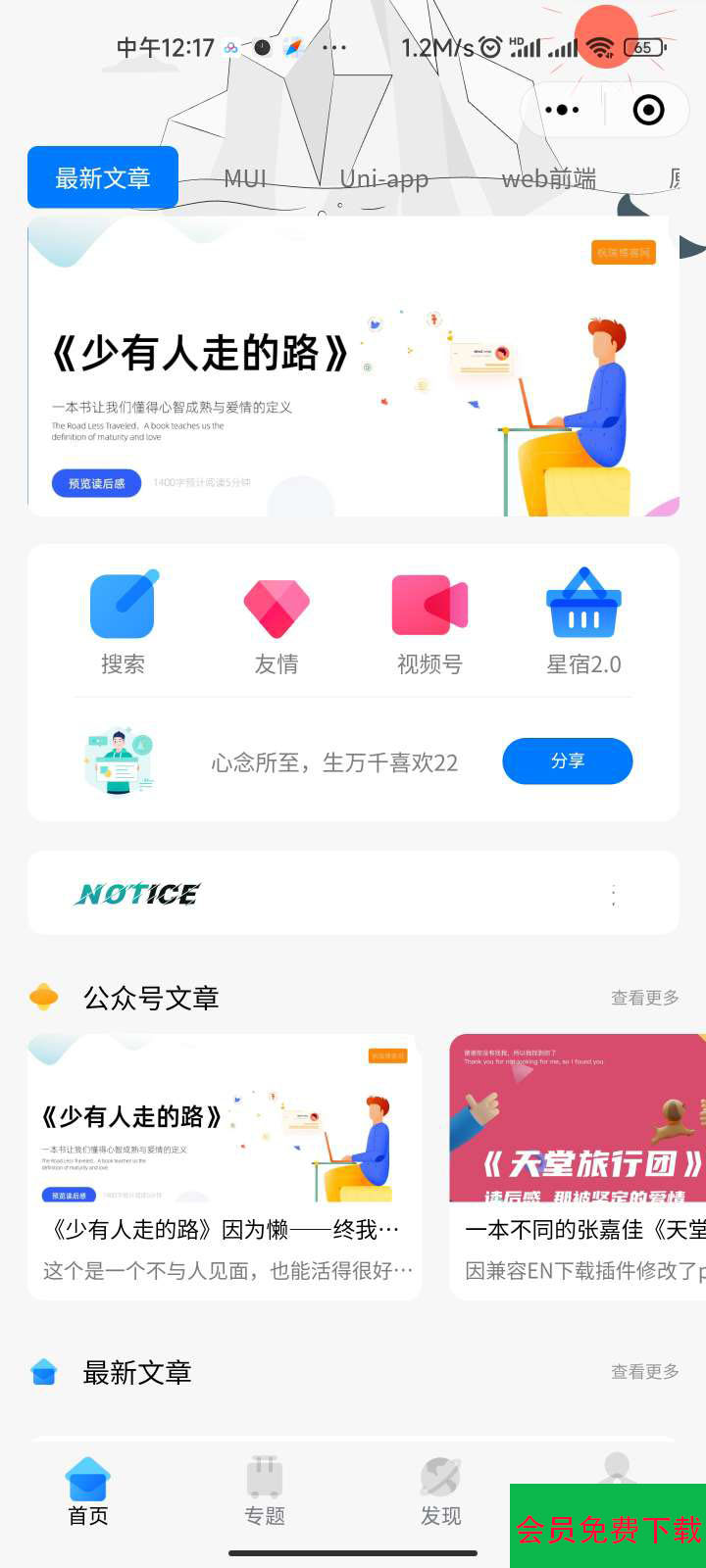
Task: Open the 视频号 shortcut
Action: (429, 622)
